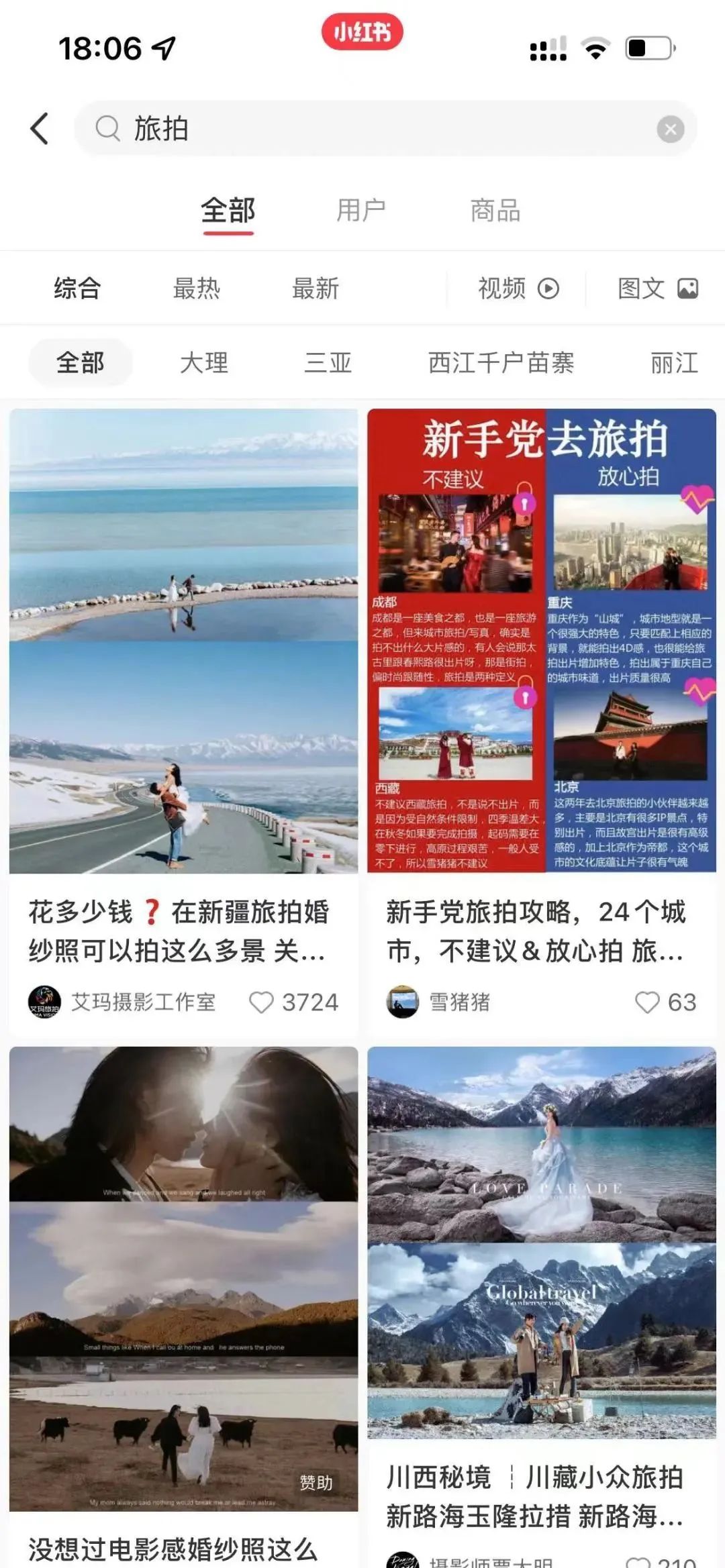
Task: Go back from the search results
Action: click(x=40, y=128)
